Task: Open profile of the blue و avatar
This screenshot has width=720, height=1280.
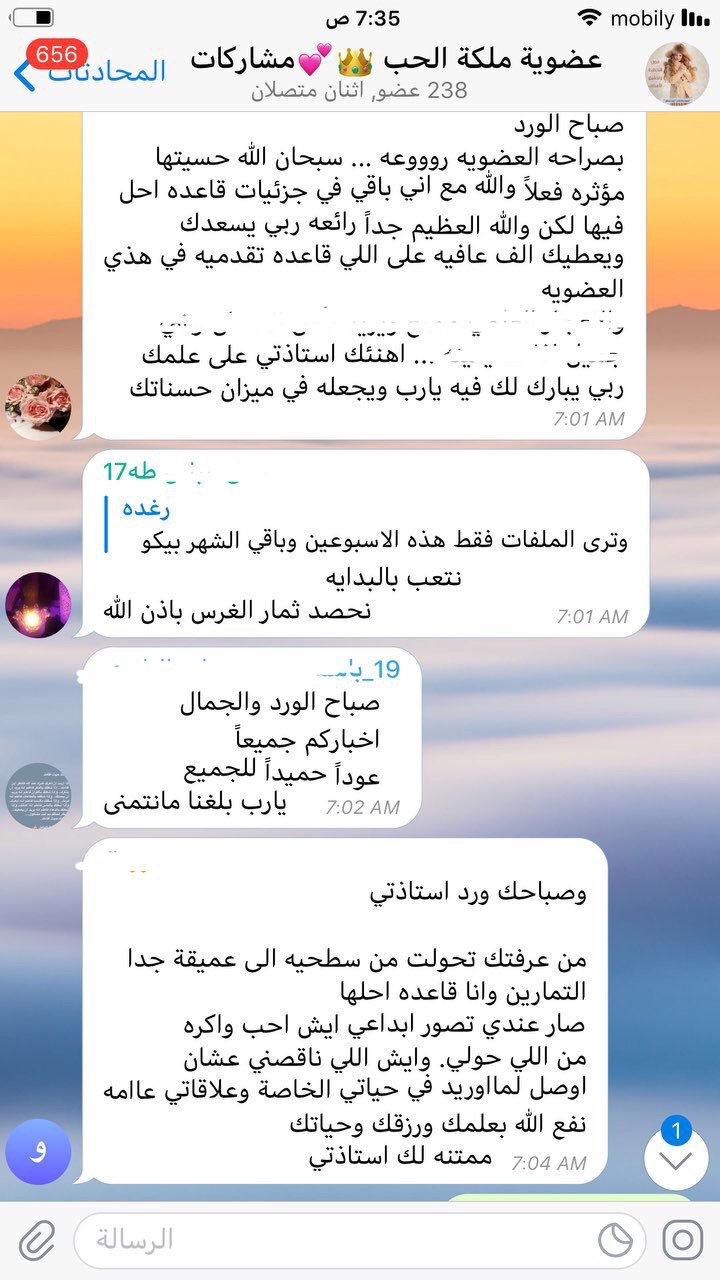Action: (x=38, y=1152)
